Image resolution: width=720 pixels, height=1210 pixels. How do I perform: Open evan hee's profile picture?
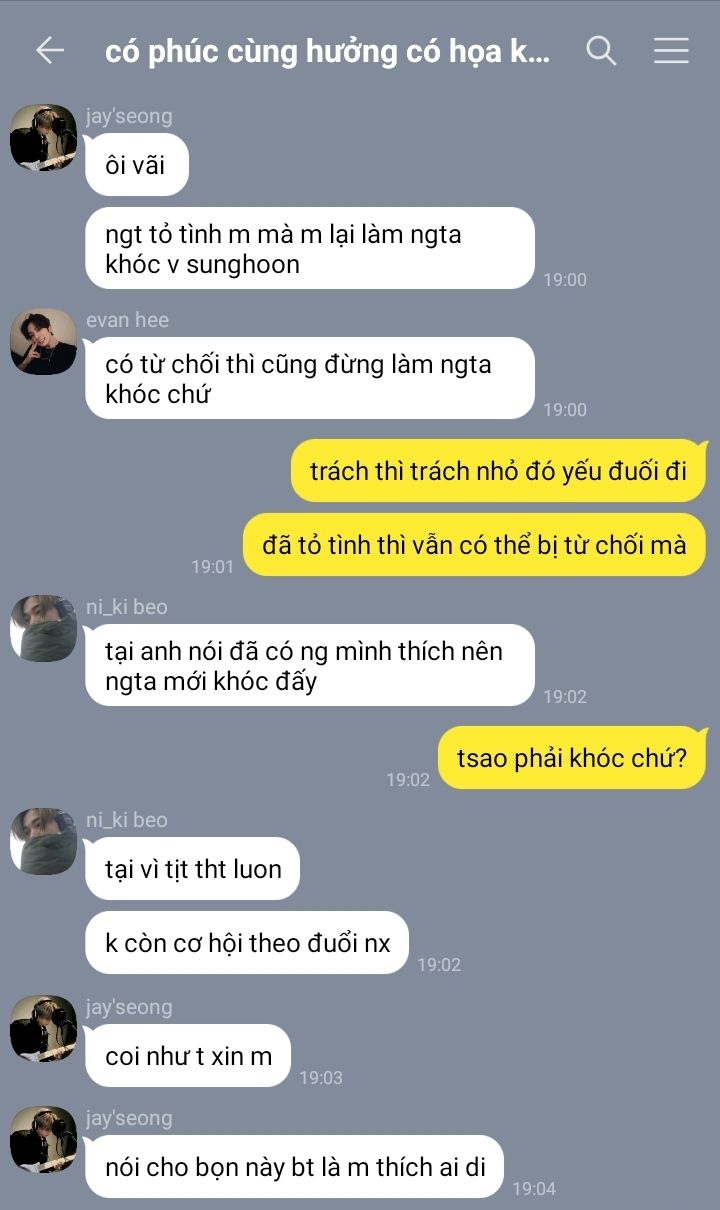43,341
